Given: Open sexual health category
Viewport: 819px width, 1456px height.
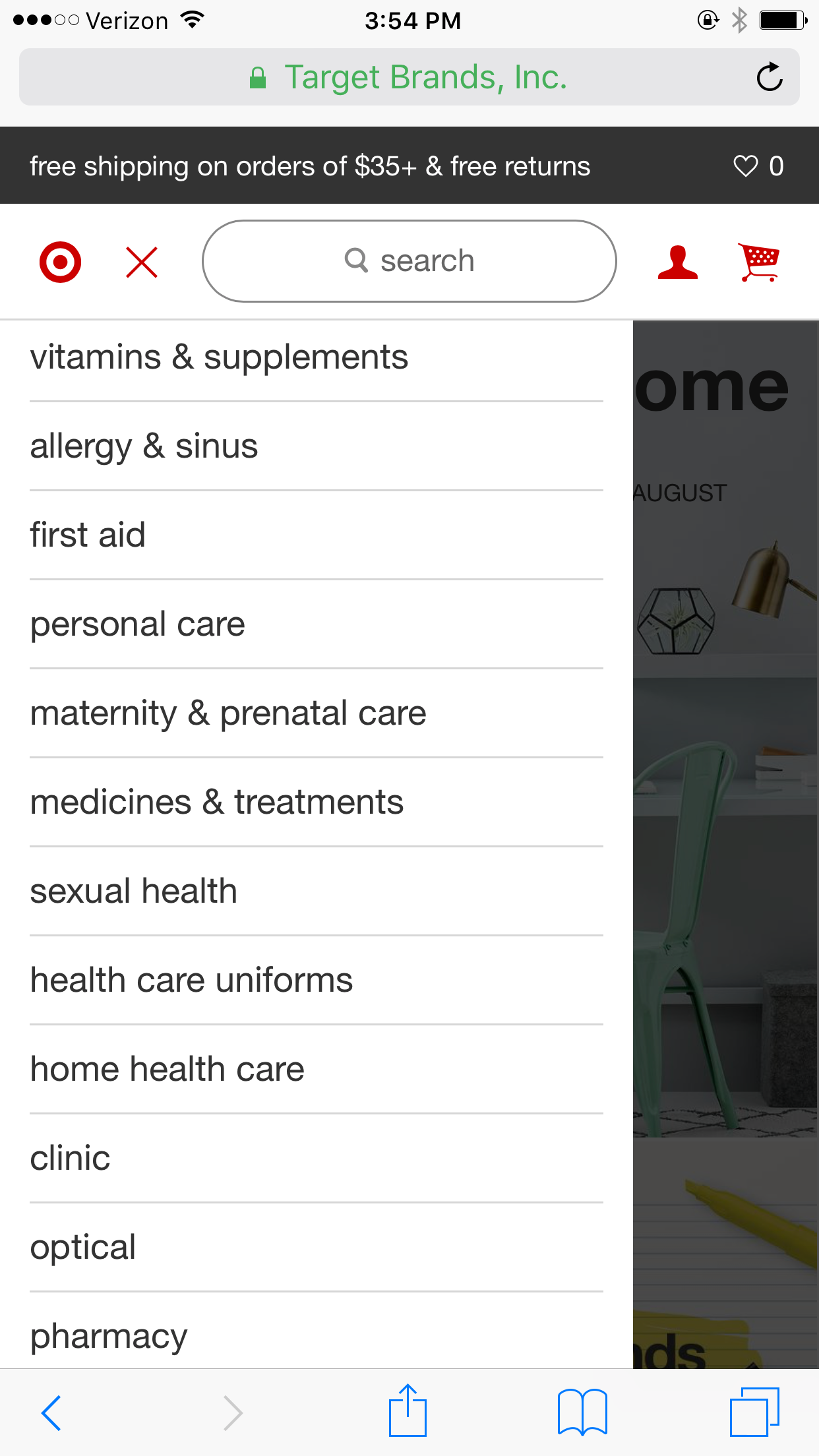Looking at the screenshot, I should click(133, 892).
